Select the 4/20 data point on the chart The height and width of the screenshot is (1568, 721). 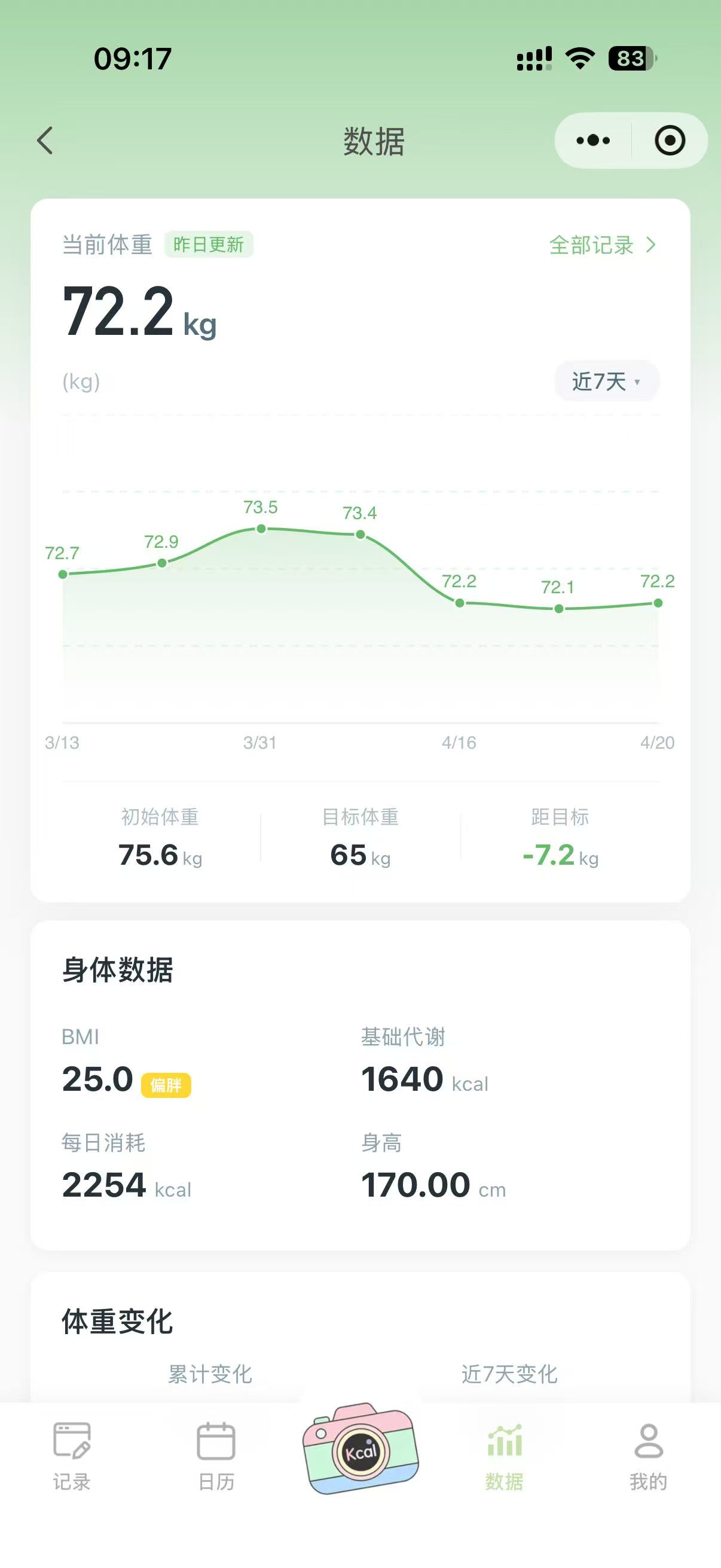pos(657,603)
